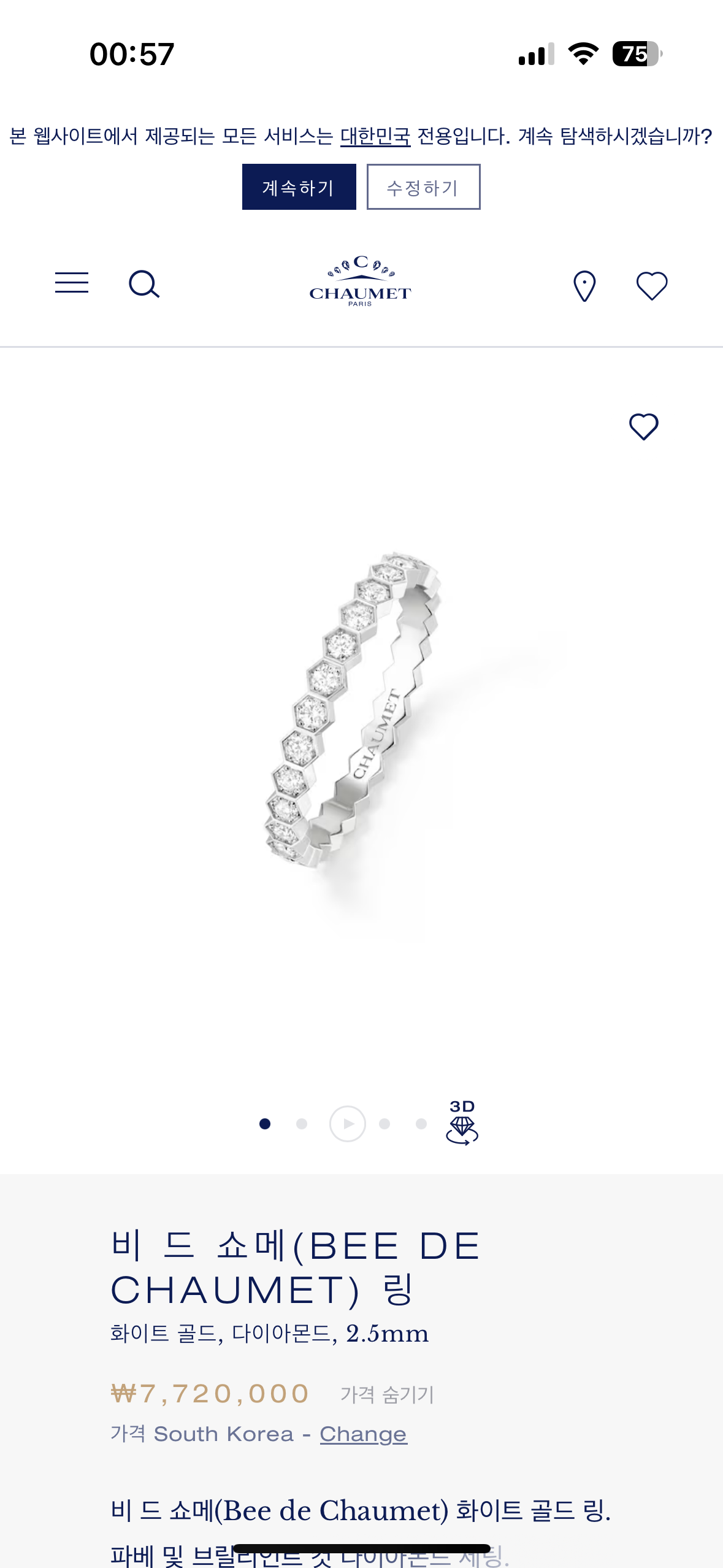Open the search magnifier icon

[144, 284]
